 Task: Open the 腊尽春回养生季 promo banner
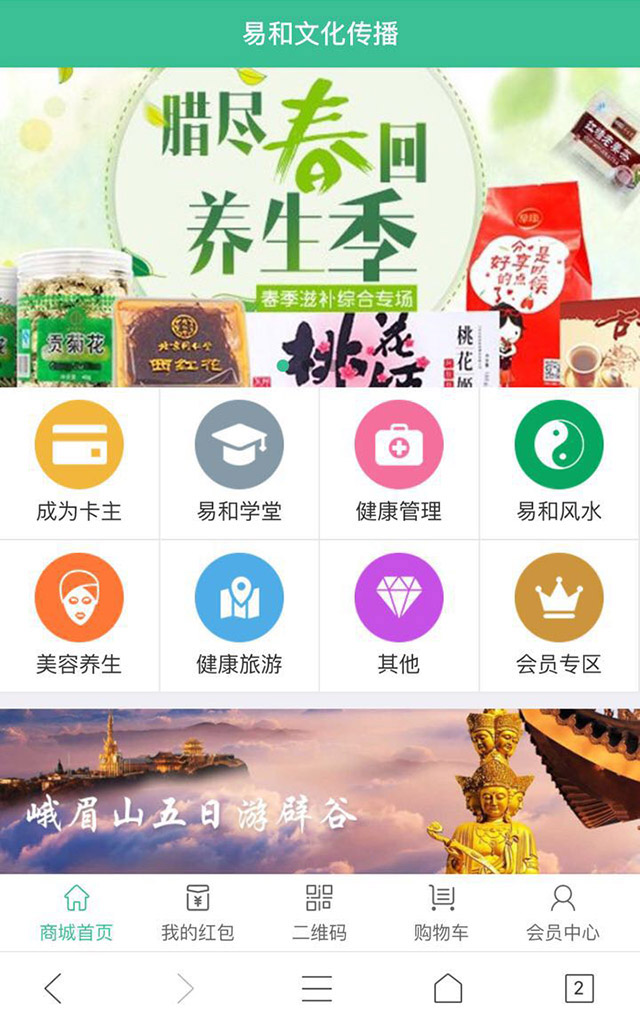point(320,227)
